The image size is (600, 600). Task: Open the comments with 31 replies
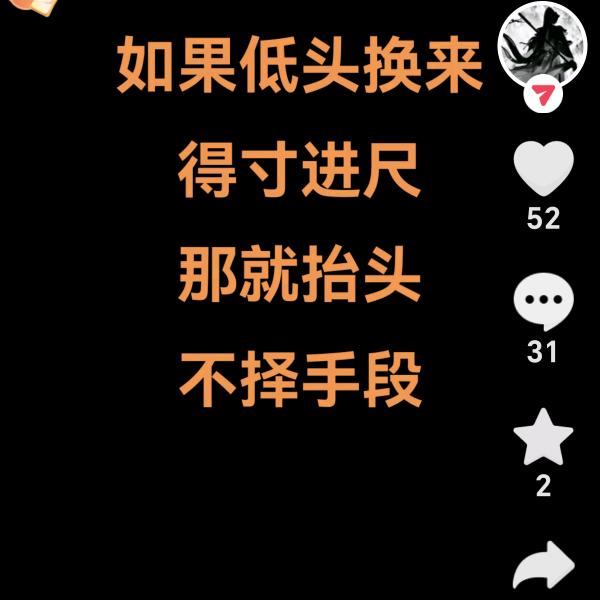coord(543,303)
